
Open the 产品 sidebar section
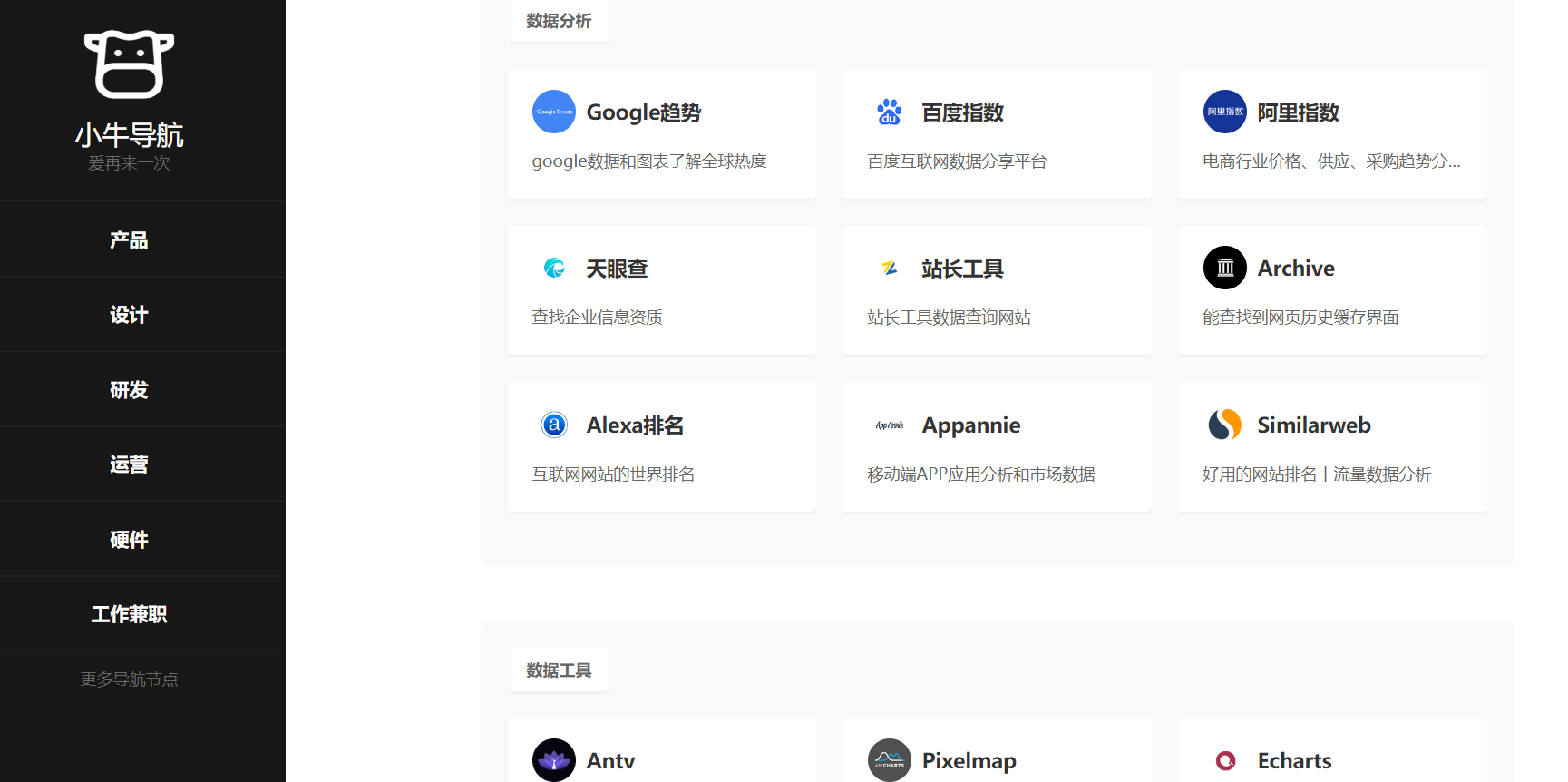pos(129,240)
